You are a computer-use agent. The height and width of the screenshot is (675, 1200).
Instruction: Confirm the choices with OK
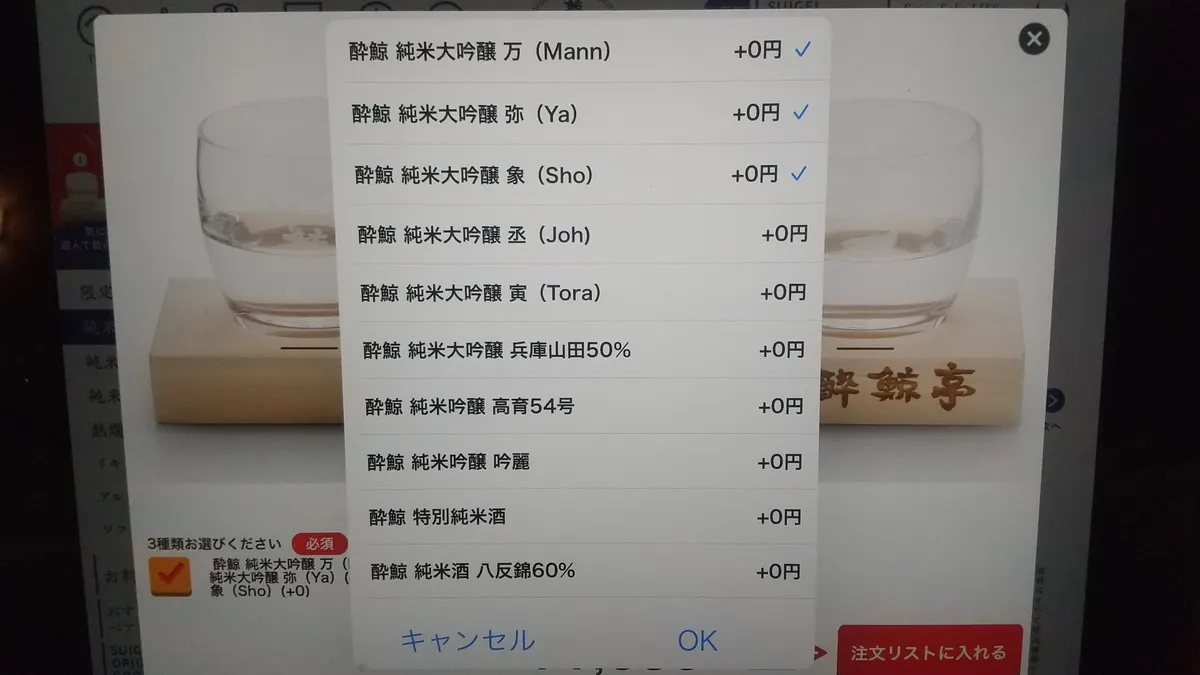[697, 640]
